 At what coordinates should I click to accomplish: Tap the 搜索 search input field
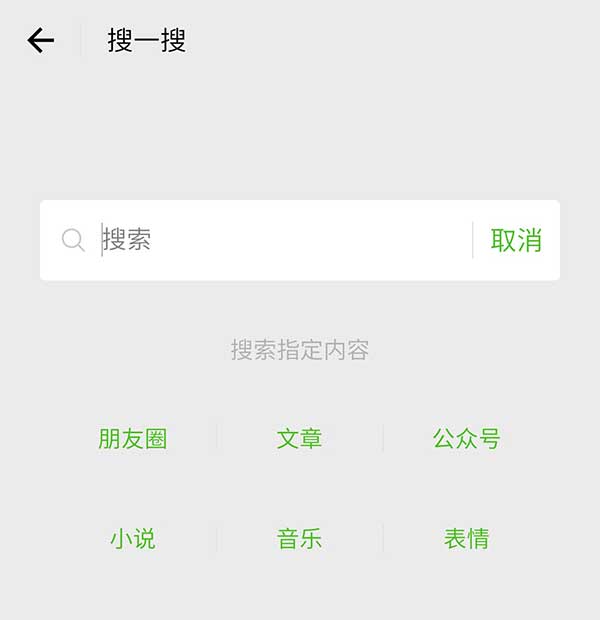tap(280, 240)
